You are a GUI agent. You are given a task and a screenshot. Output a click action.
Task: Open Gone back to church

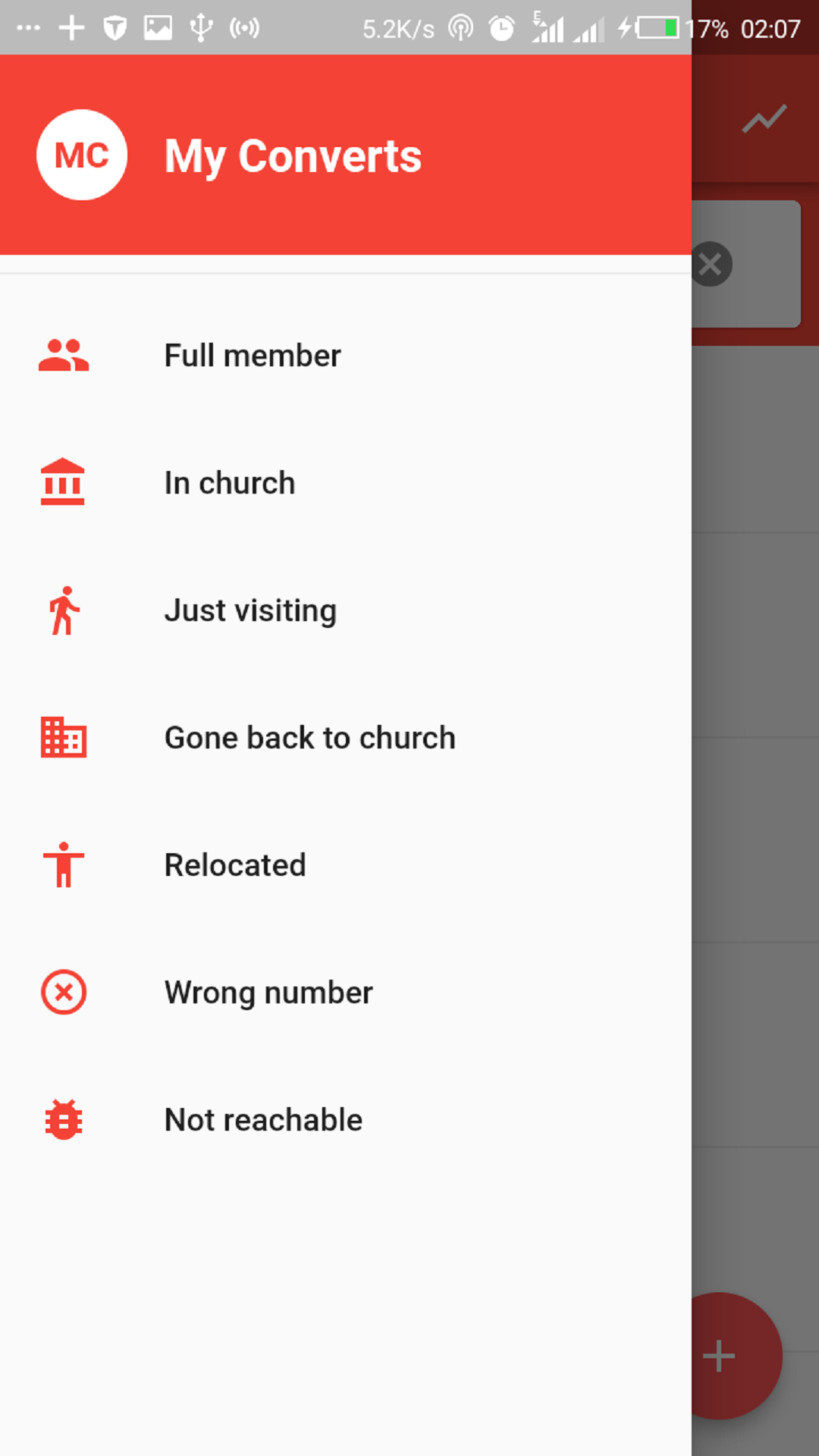(346, 738)
